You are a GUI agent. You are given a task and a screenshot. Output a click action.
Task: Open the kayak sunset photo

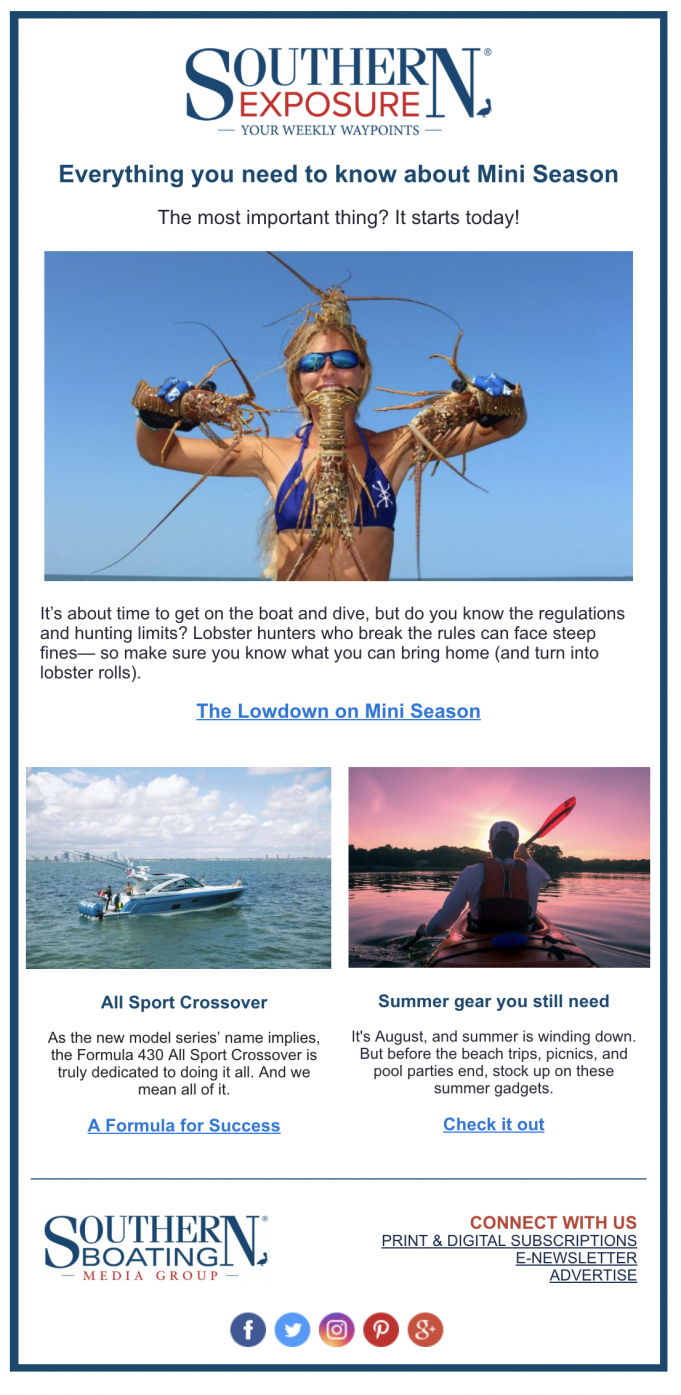pyautogui.click(x=499, y=867)
